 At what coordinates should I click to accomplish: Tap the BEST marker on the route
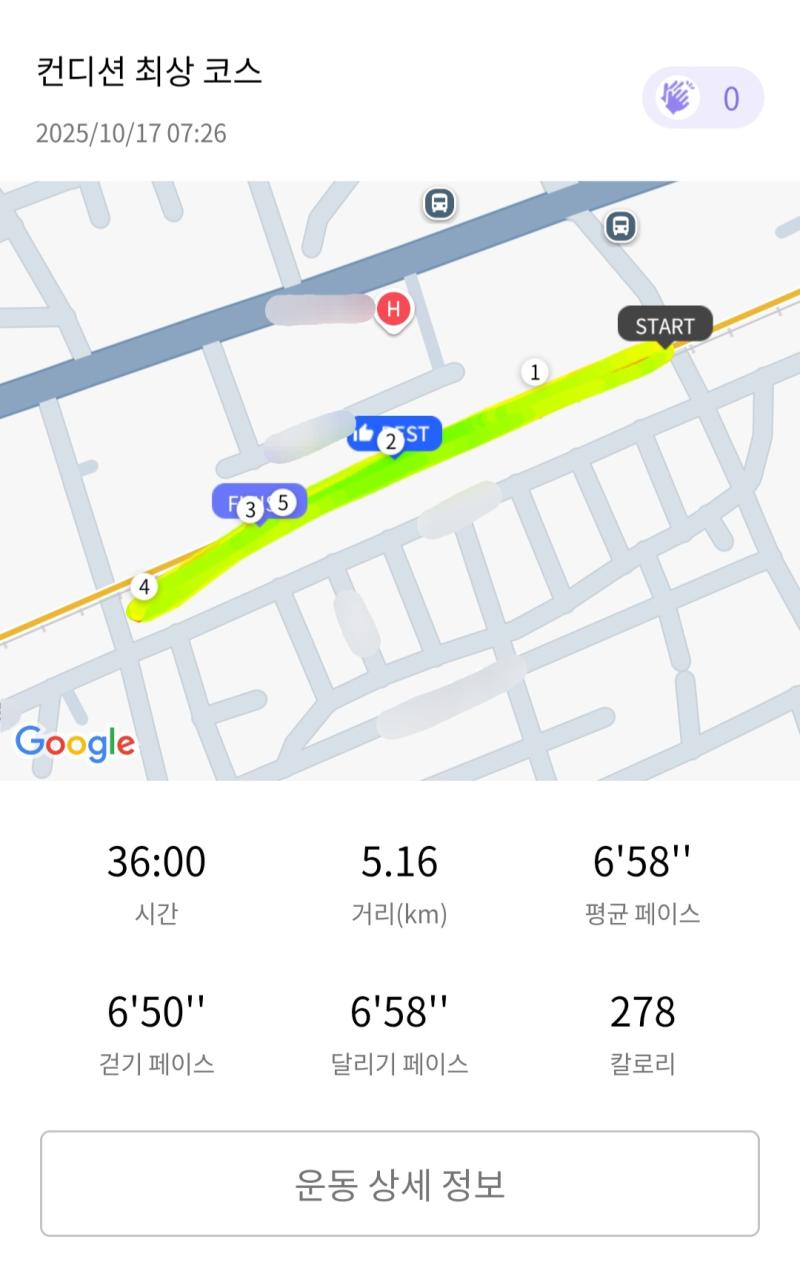(394, 434)
